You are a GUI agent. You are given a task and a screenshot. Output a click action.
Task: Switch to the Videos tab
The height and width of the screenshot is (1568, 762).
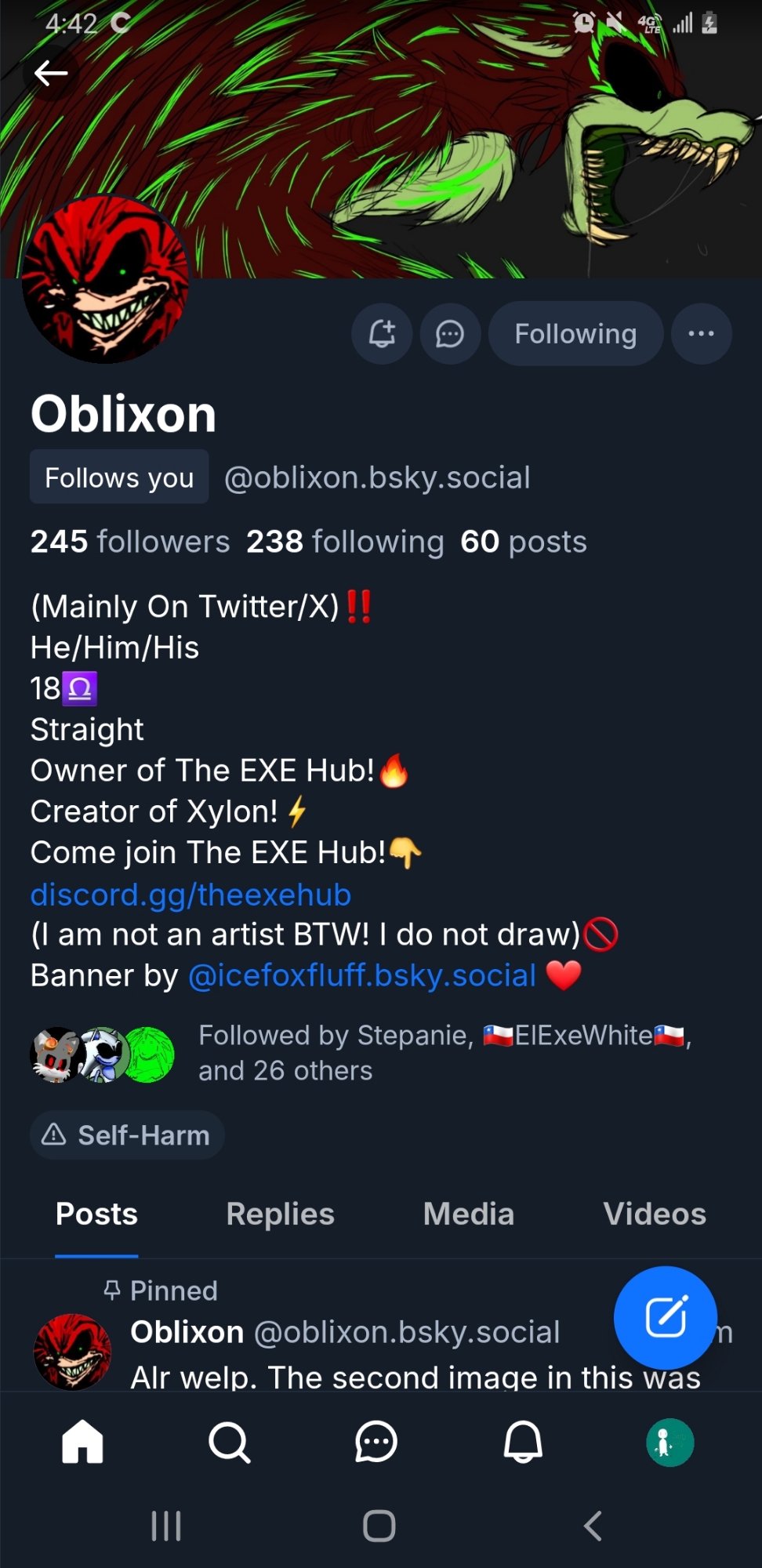(655, 1214)
